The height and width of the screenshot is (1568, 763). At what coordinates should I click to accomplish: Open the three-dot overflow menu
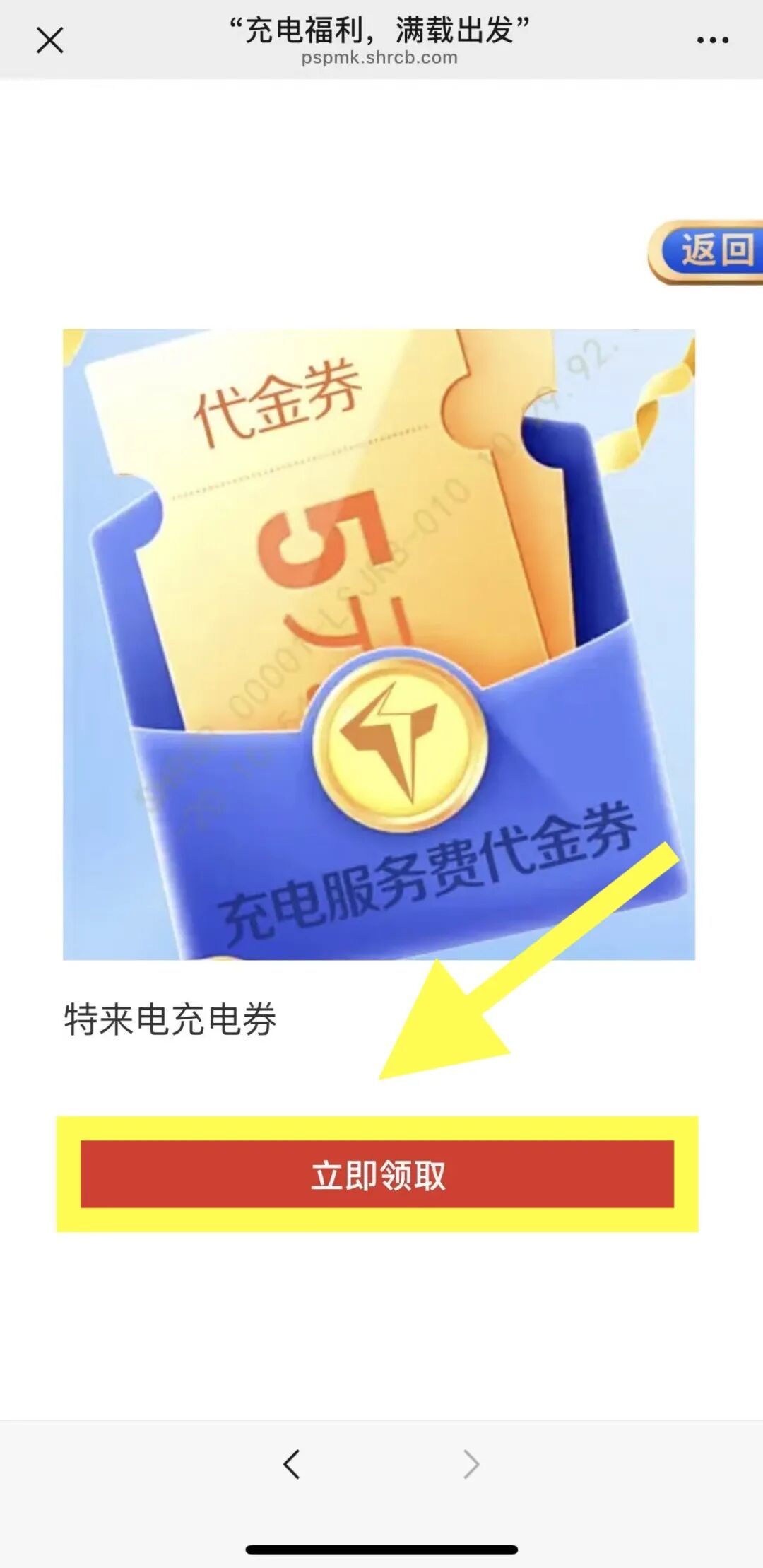pyautogui.click(x=712, y=40)
